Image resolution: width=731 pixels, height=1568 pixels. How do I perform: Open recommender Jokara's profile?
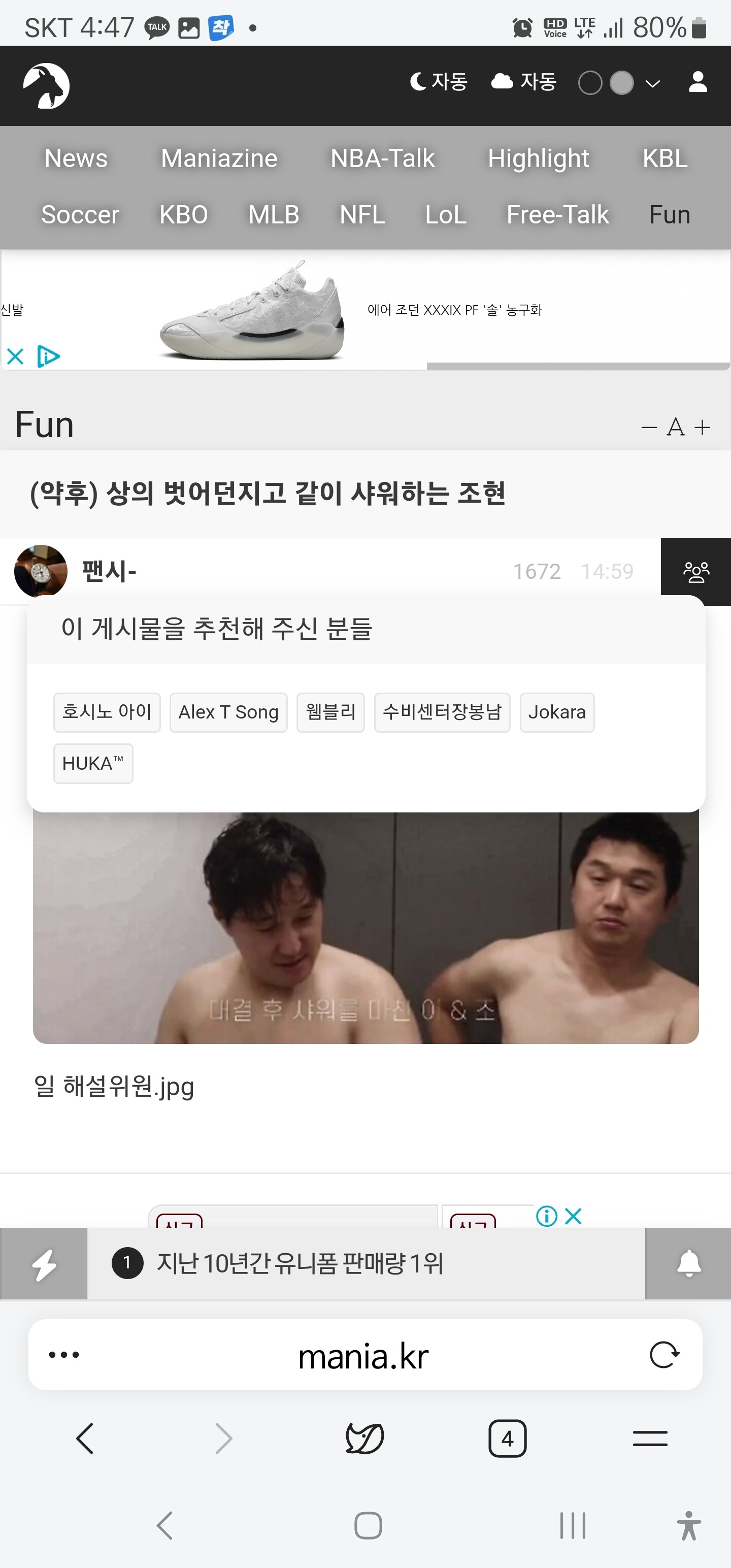[557, 712]
